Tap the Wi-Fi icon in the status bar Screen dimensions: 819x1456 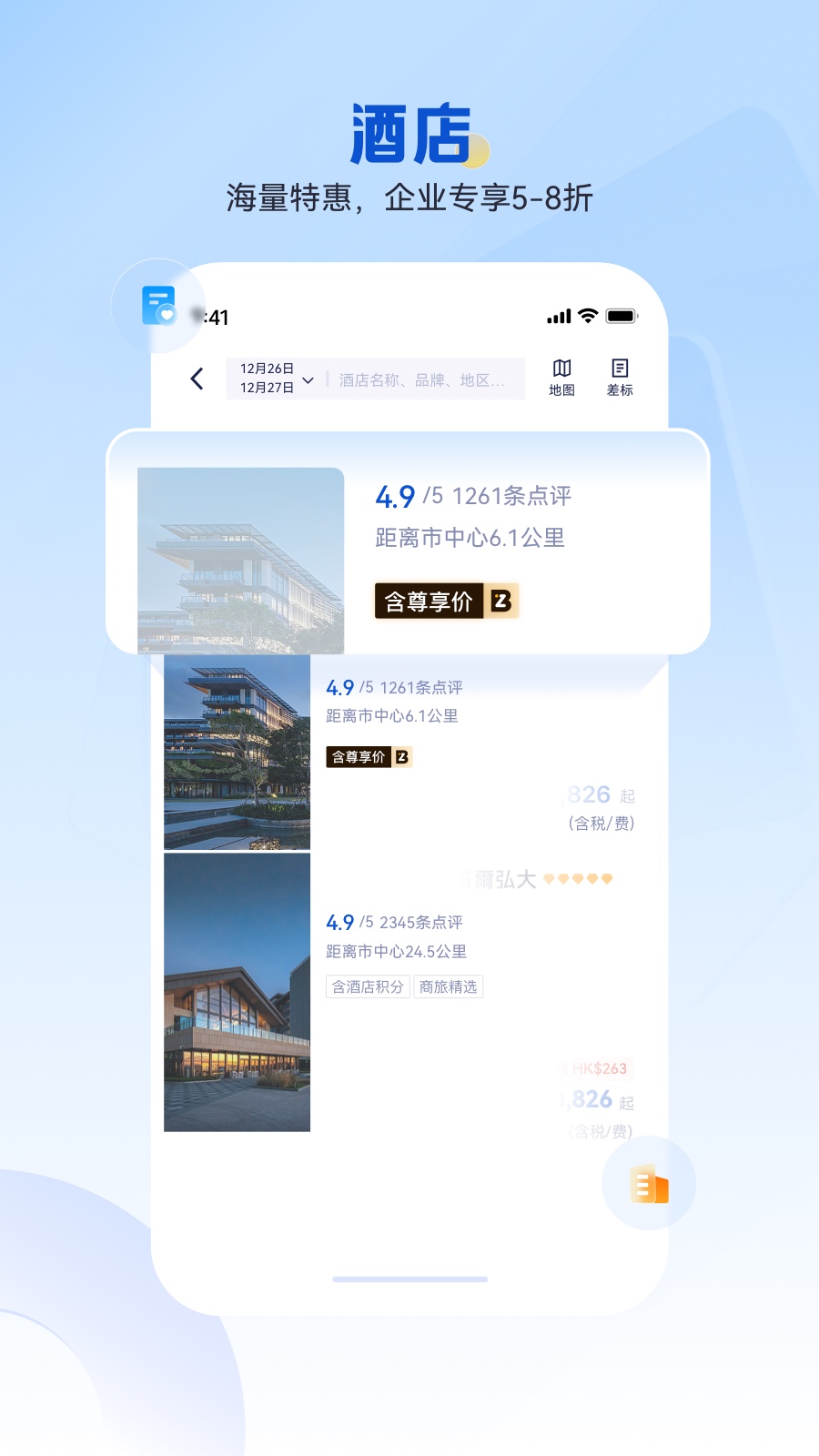[x=587, y=315]
